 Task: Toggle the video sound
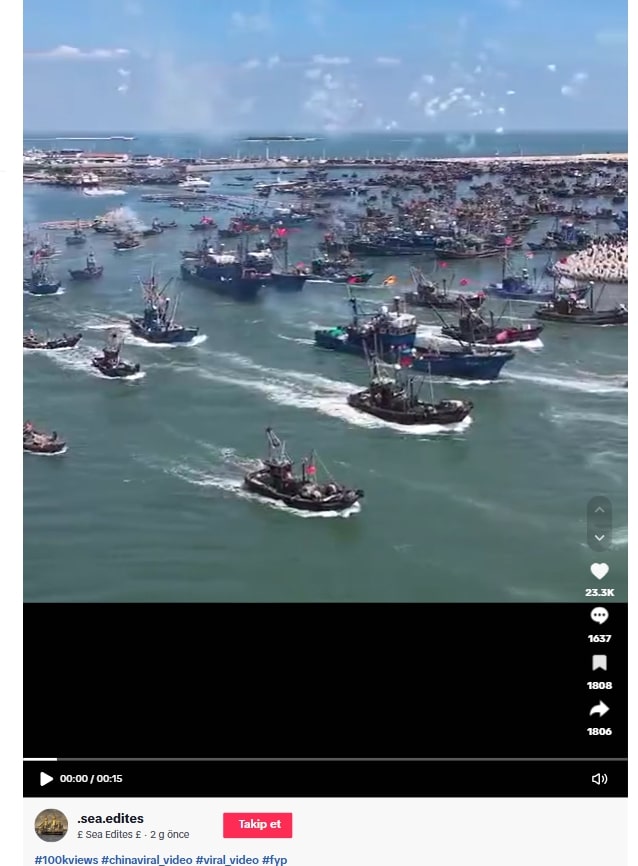pyautogui.click(x=599, y=779)
